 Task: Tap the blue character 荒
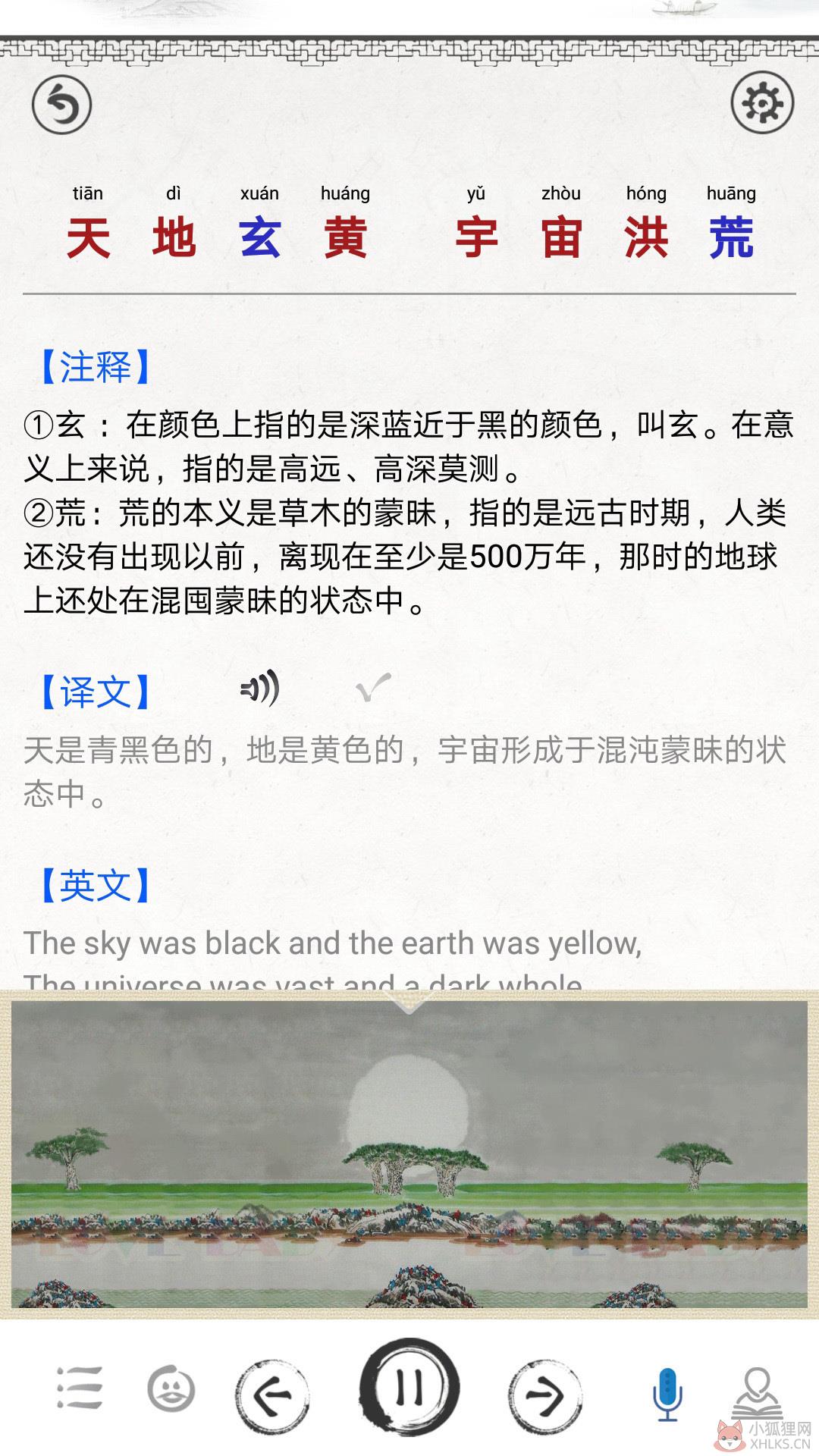coord(731,237)
